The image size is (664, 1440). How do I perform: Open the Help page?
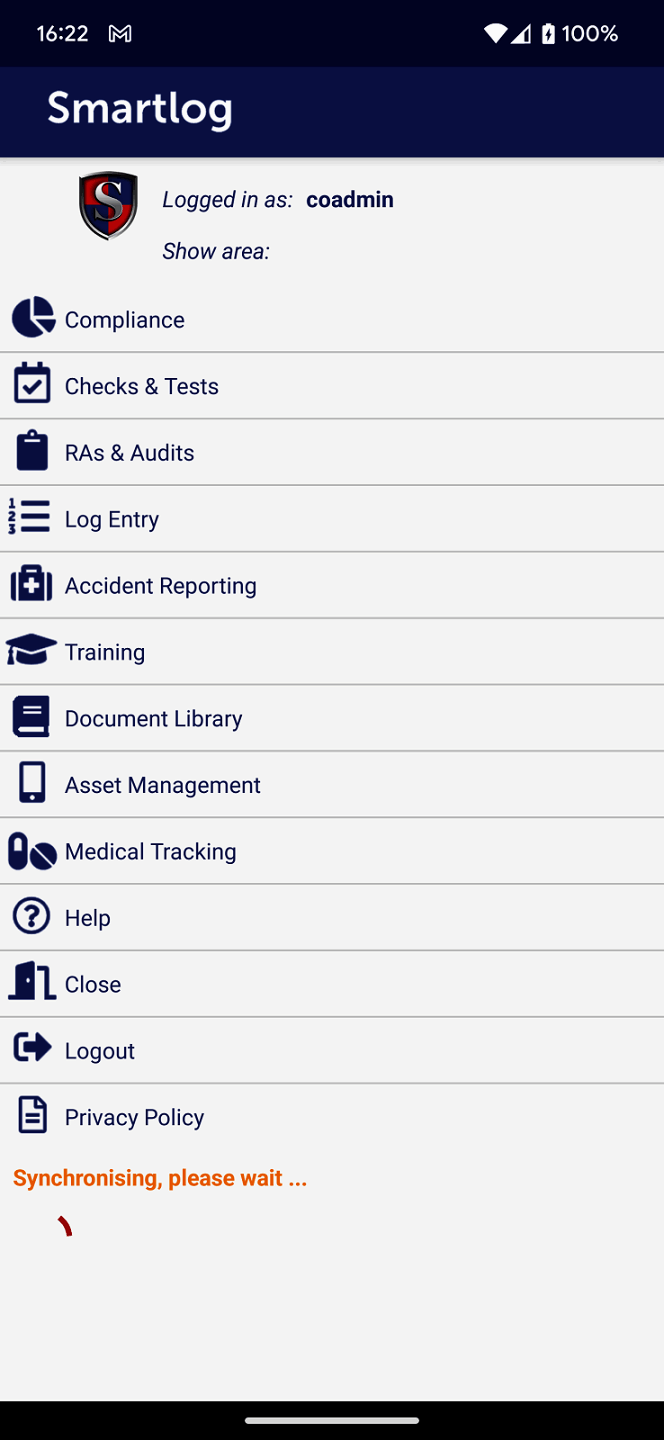click(x=87, y=918)
